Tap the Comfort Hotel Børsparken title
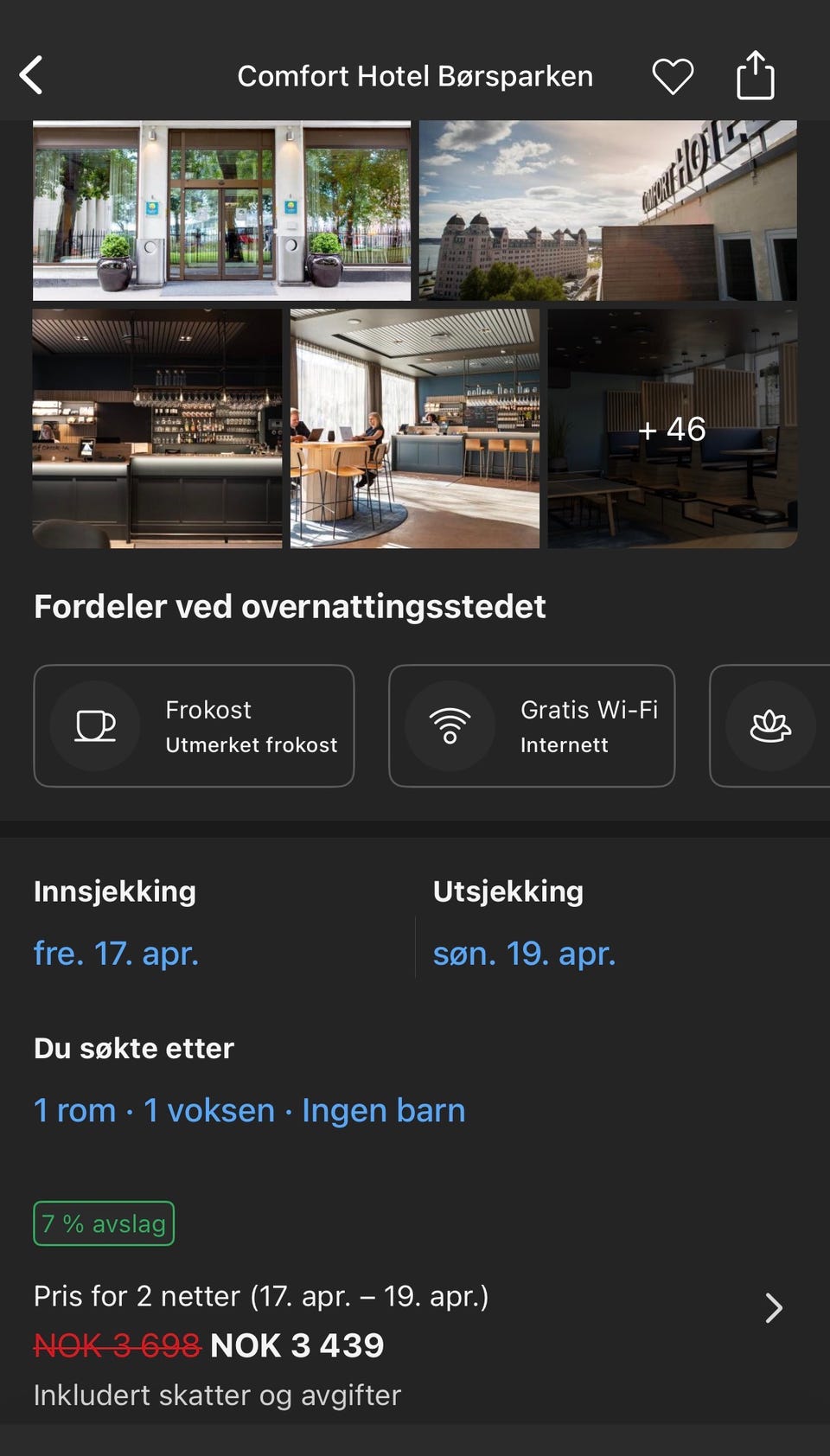The image size is (830, 1456). 416,75
